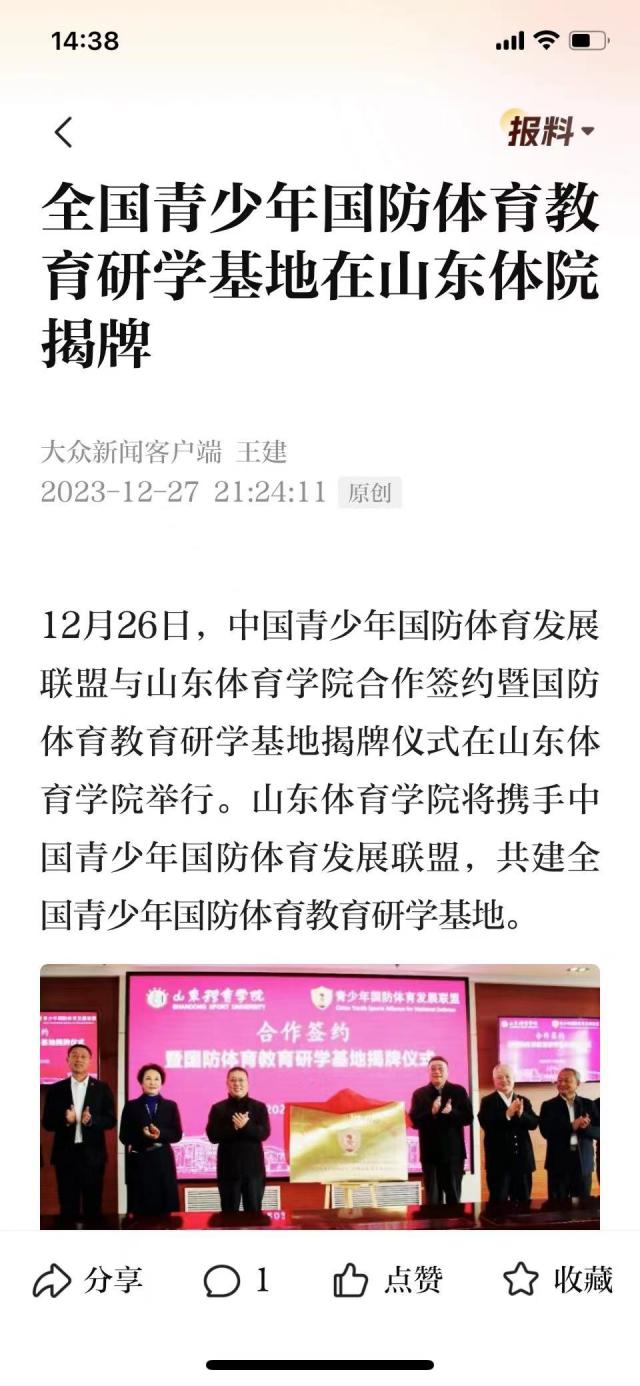
Task: Save the article with 收藏
Action: [557, 1280]
